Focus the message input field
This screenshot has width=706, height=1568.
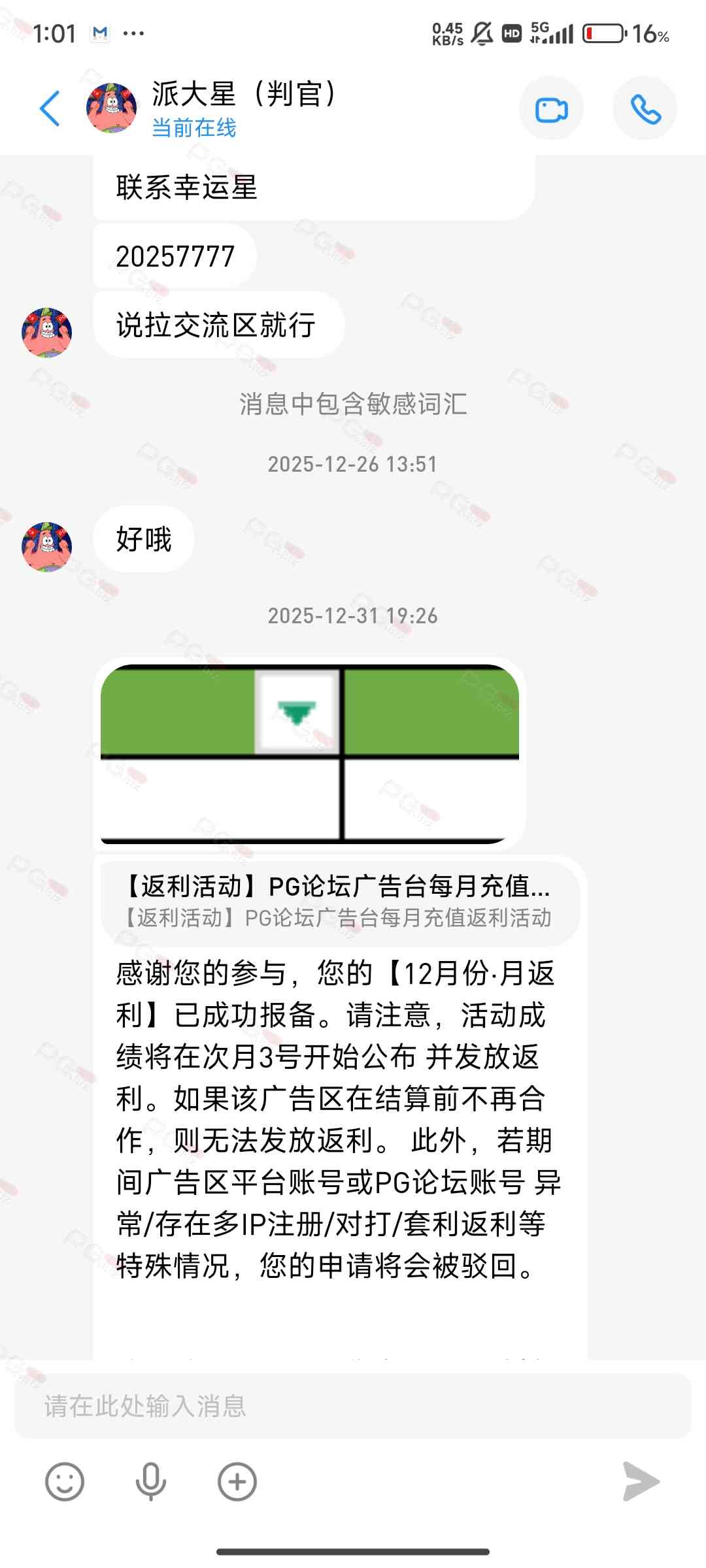click(x=353, y=1405)
